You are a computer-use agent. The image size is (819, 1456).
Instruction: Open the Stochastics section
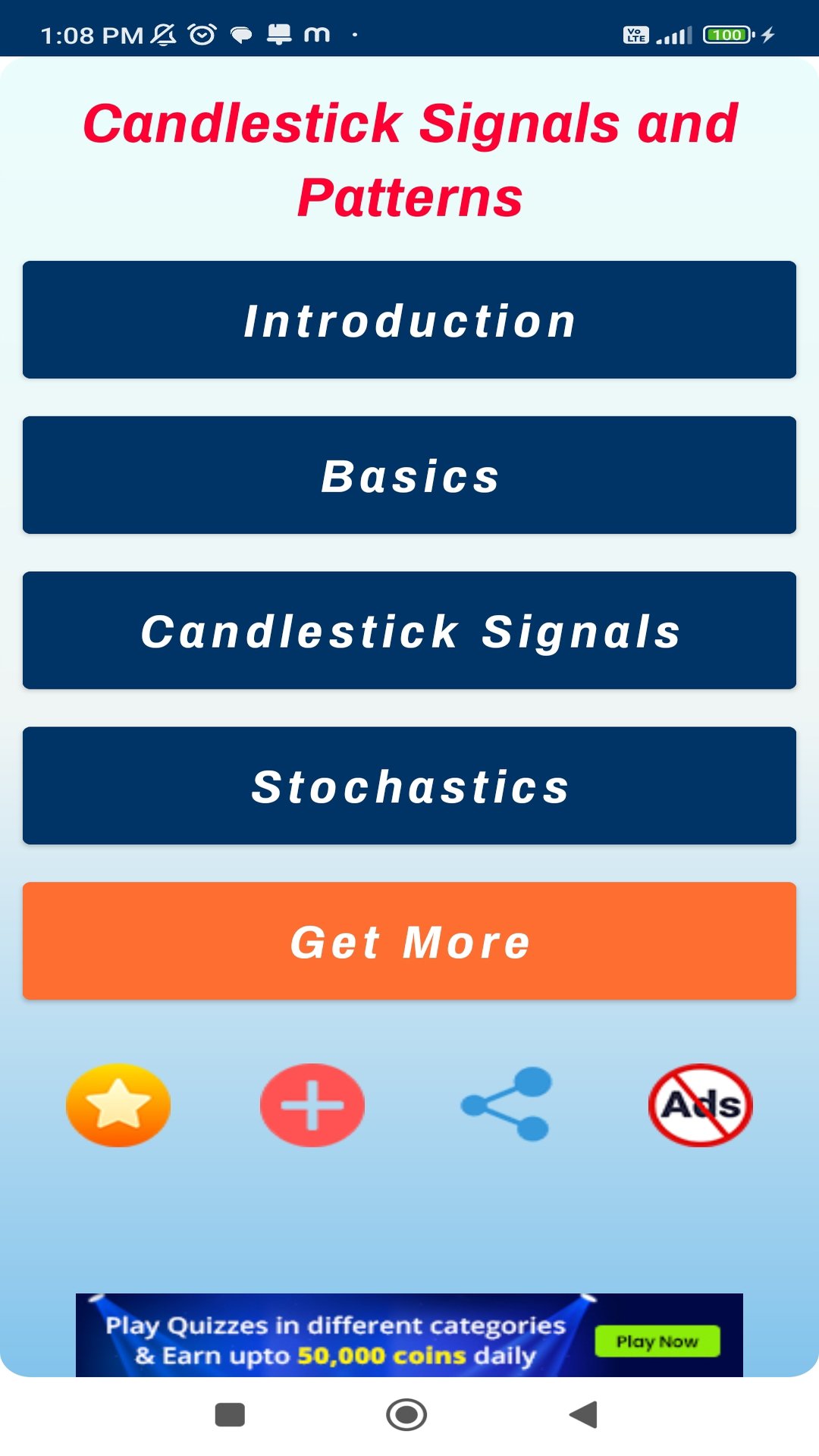tap(409, 786)
